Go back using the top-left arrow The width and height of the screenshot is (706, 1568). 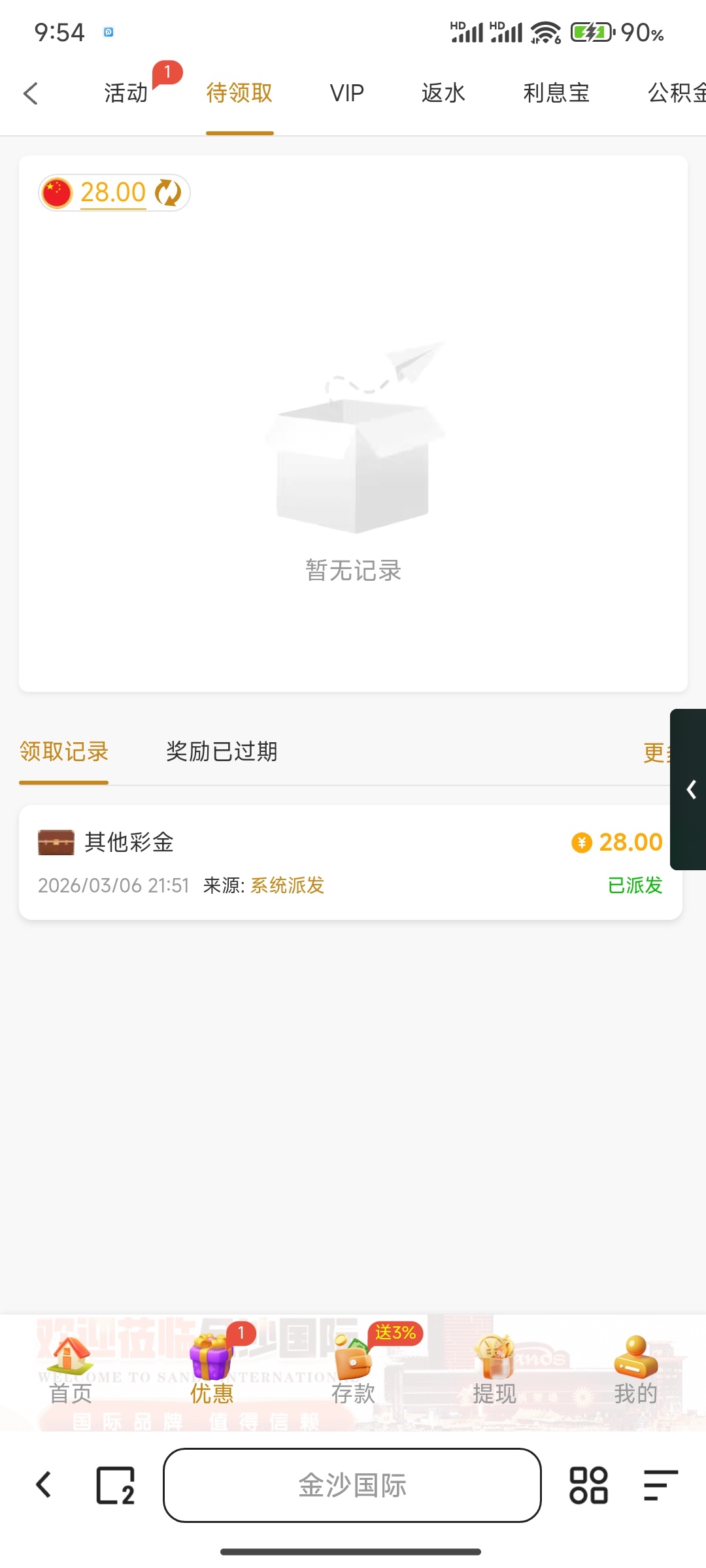(x=31, y=93)
